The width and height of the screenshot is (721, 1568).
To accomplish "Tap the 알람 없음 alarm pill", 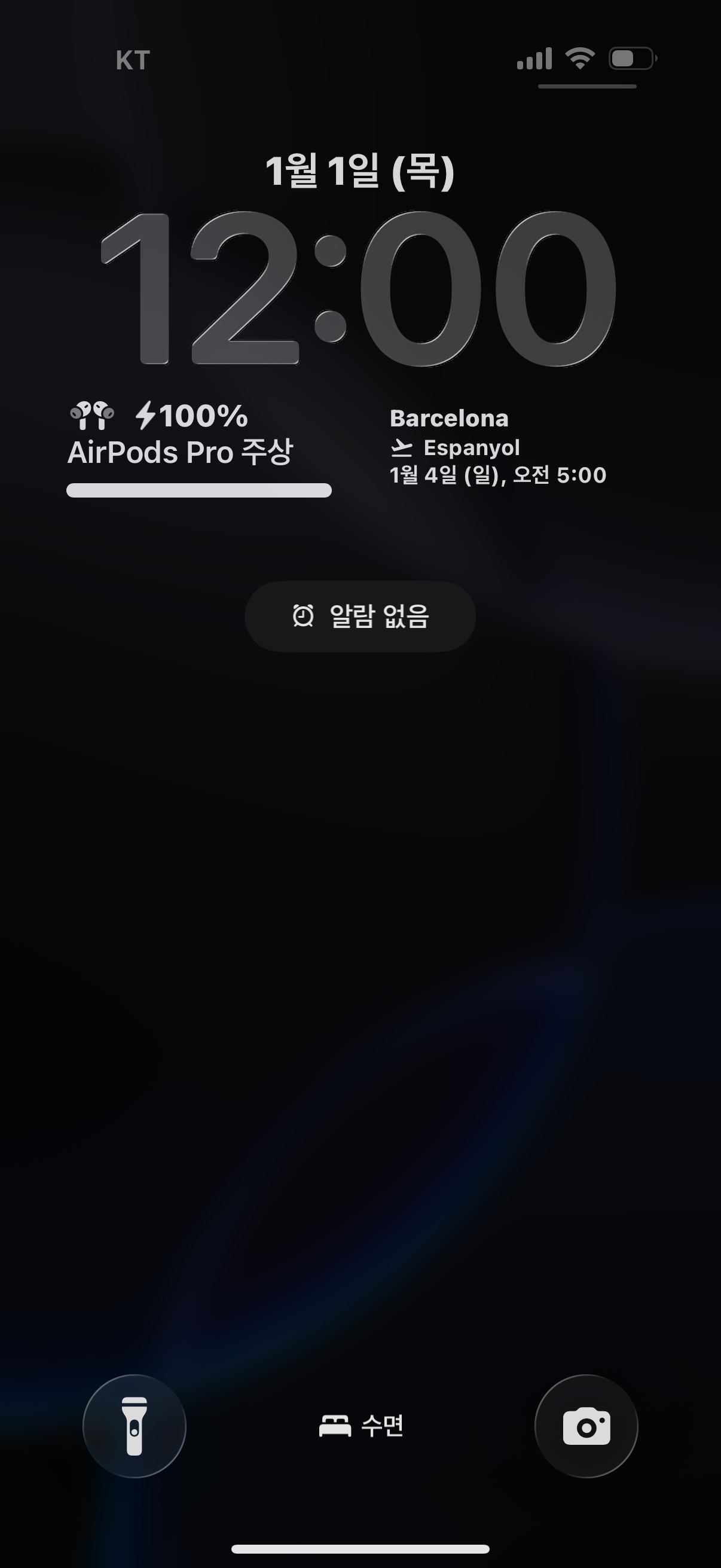I will coord(360,617).
